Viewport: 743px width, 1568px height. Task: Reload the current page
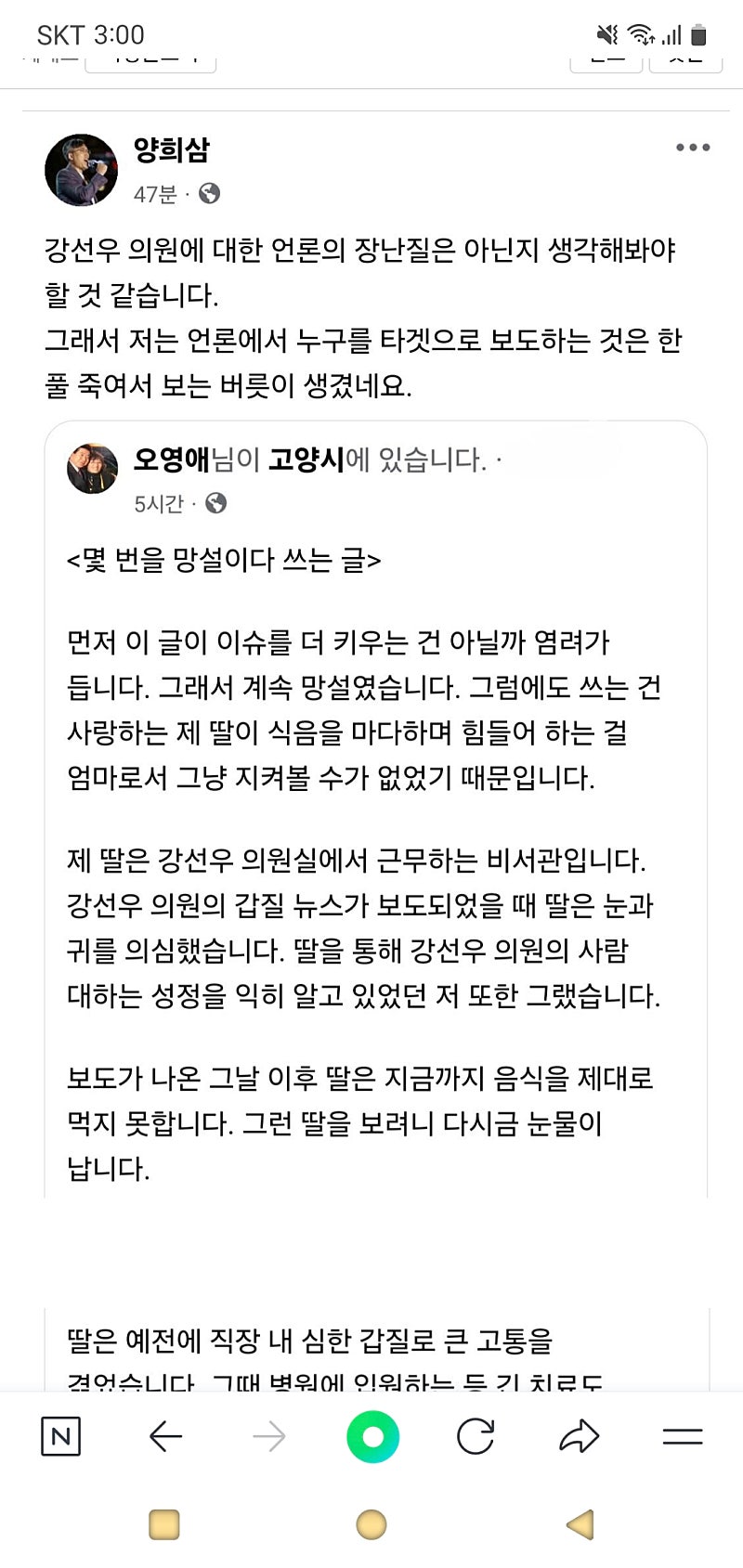[x=476, y=1437]
